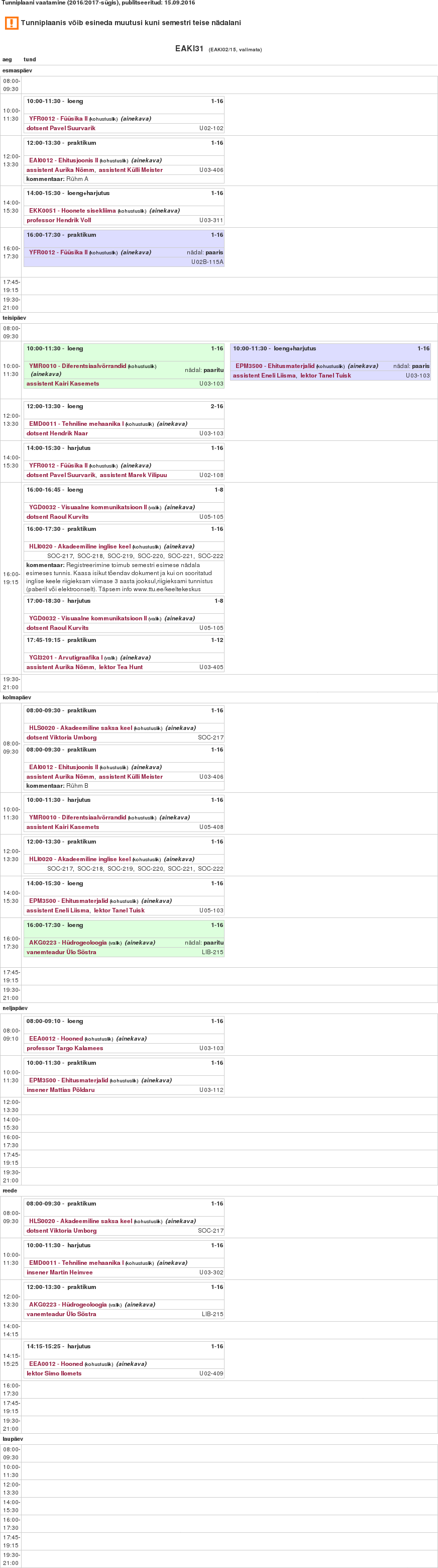Image resolution: width=438 pixels, height=1568 pixels.
Task: Open assistent Marek Vilipuu's page
Action: tap(133, 475)
